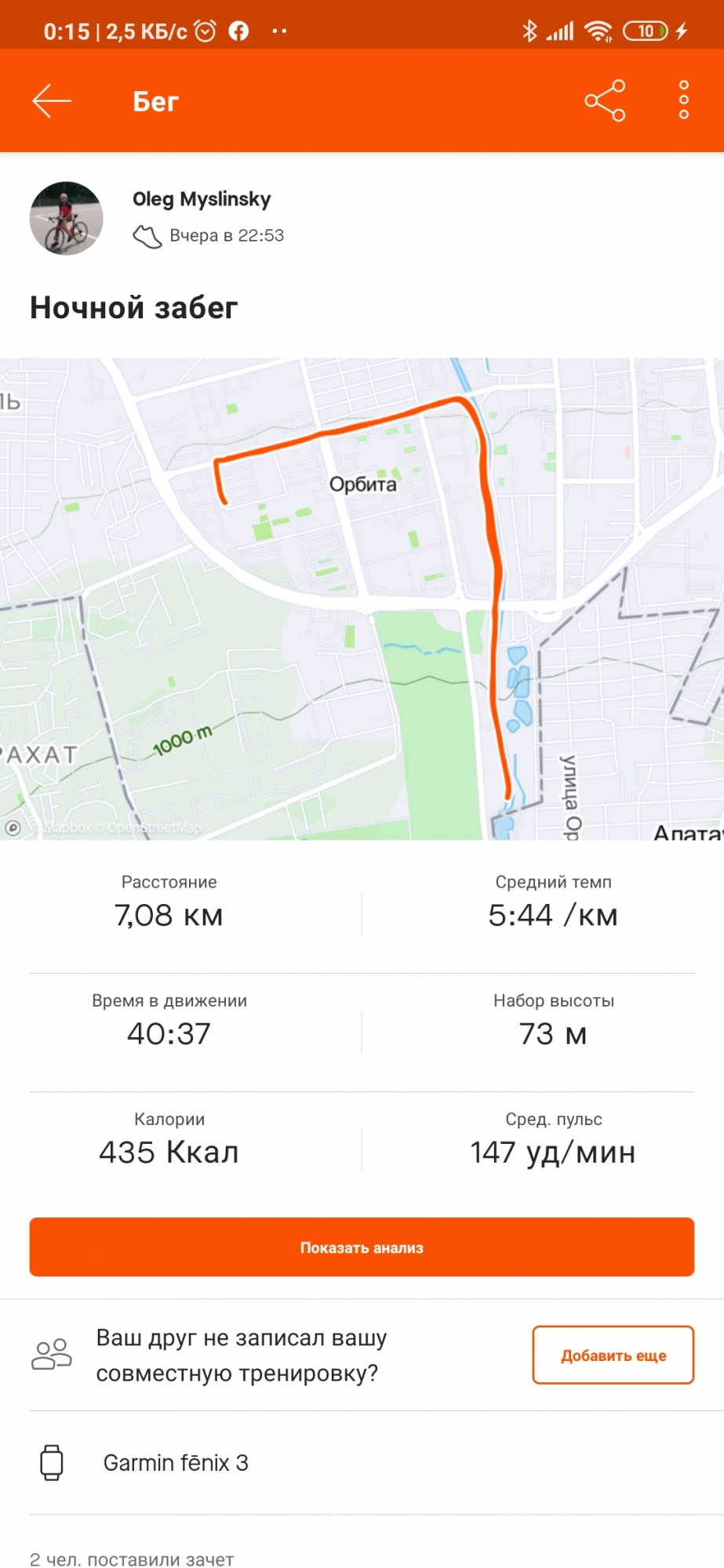Open the overflow menu
This screenshot has height=1568, width=724.
(683, 101)
